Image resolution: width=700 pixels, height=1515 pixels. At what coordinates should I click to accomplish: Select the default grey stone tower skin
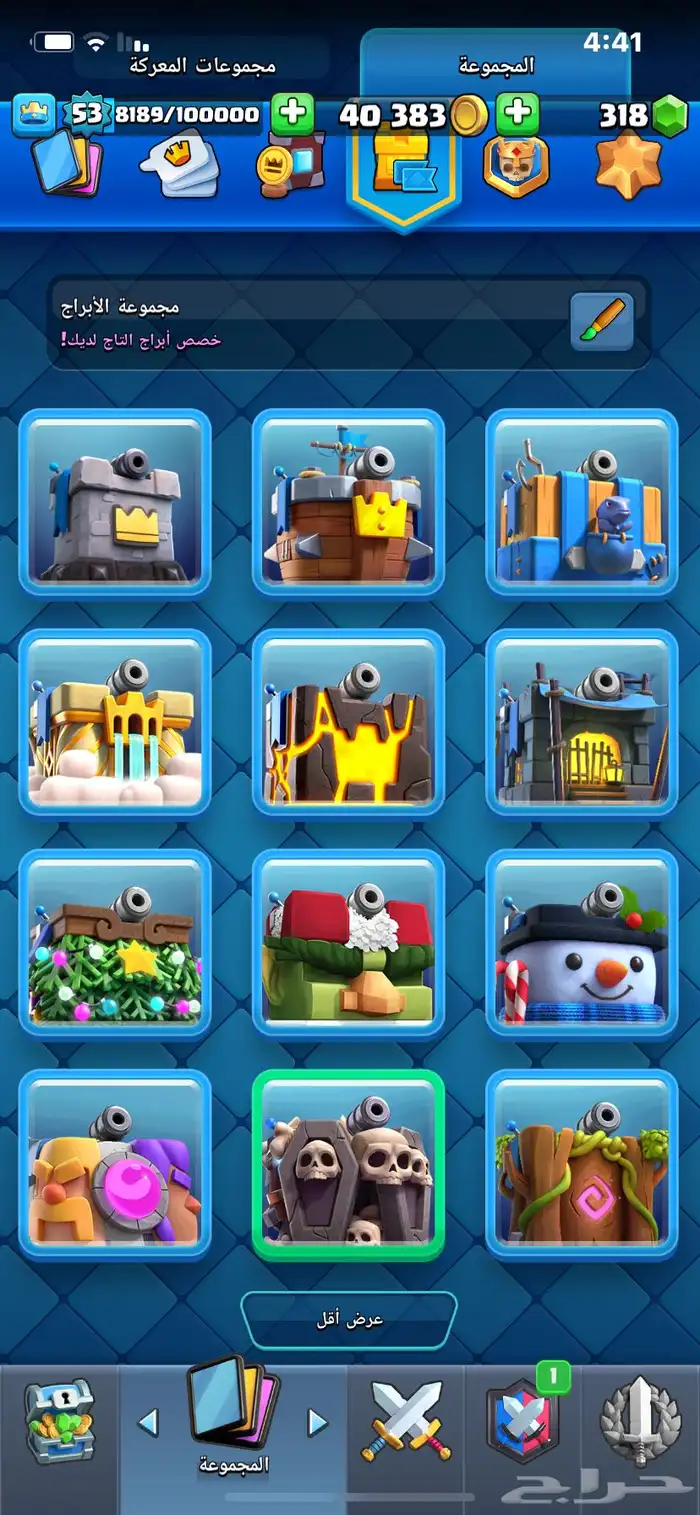(115, 502)
